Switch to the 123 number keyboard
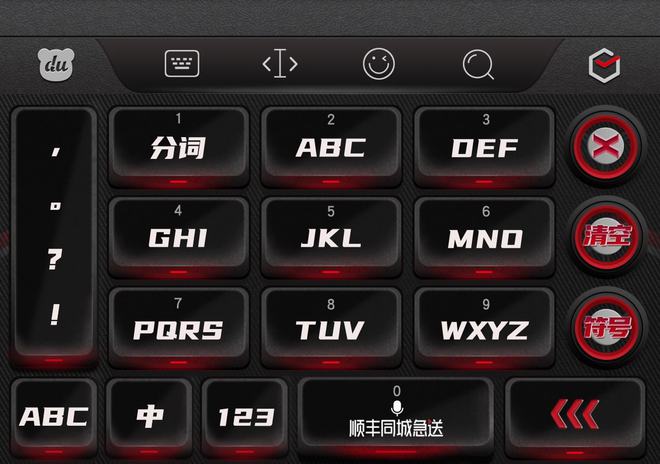660x464 pixels. click(x=245, y=416)
